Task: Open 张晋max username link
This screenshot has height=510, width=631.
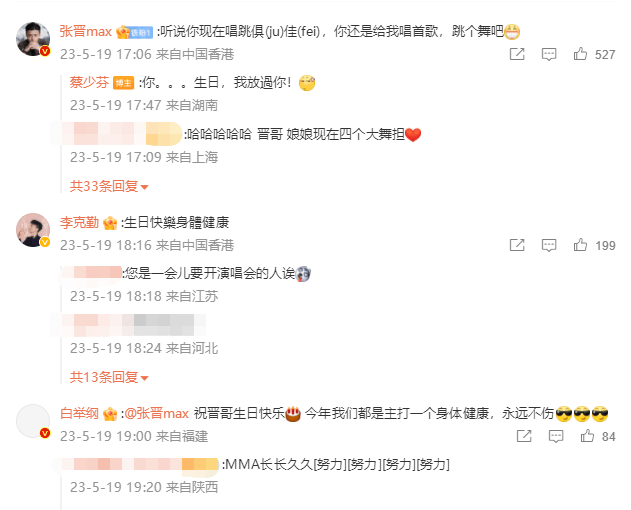Action: tap(86, 30)
